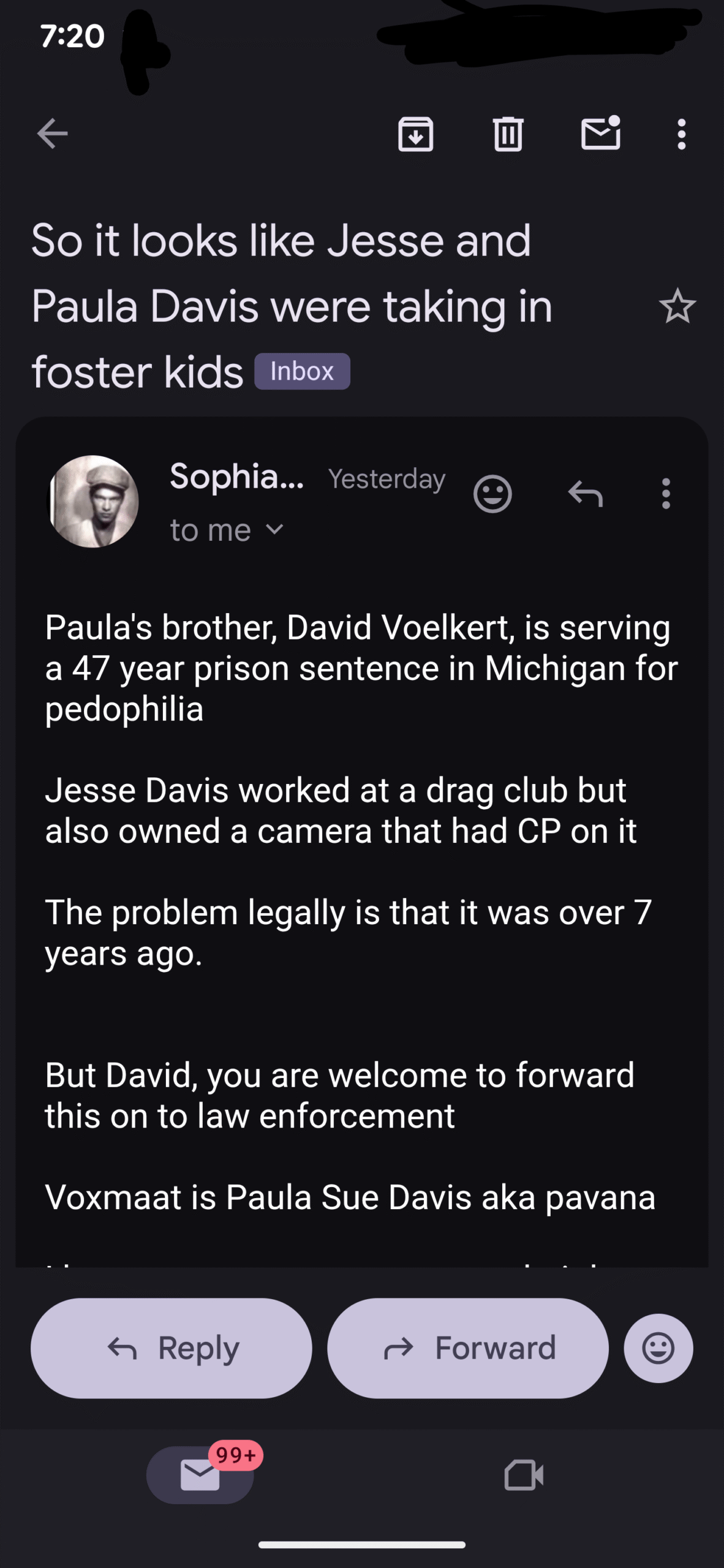Archive this email
Screen dimensions: 724x1568
pyautogui.click(x=416, y=134)
